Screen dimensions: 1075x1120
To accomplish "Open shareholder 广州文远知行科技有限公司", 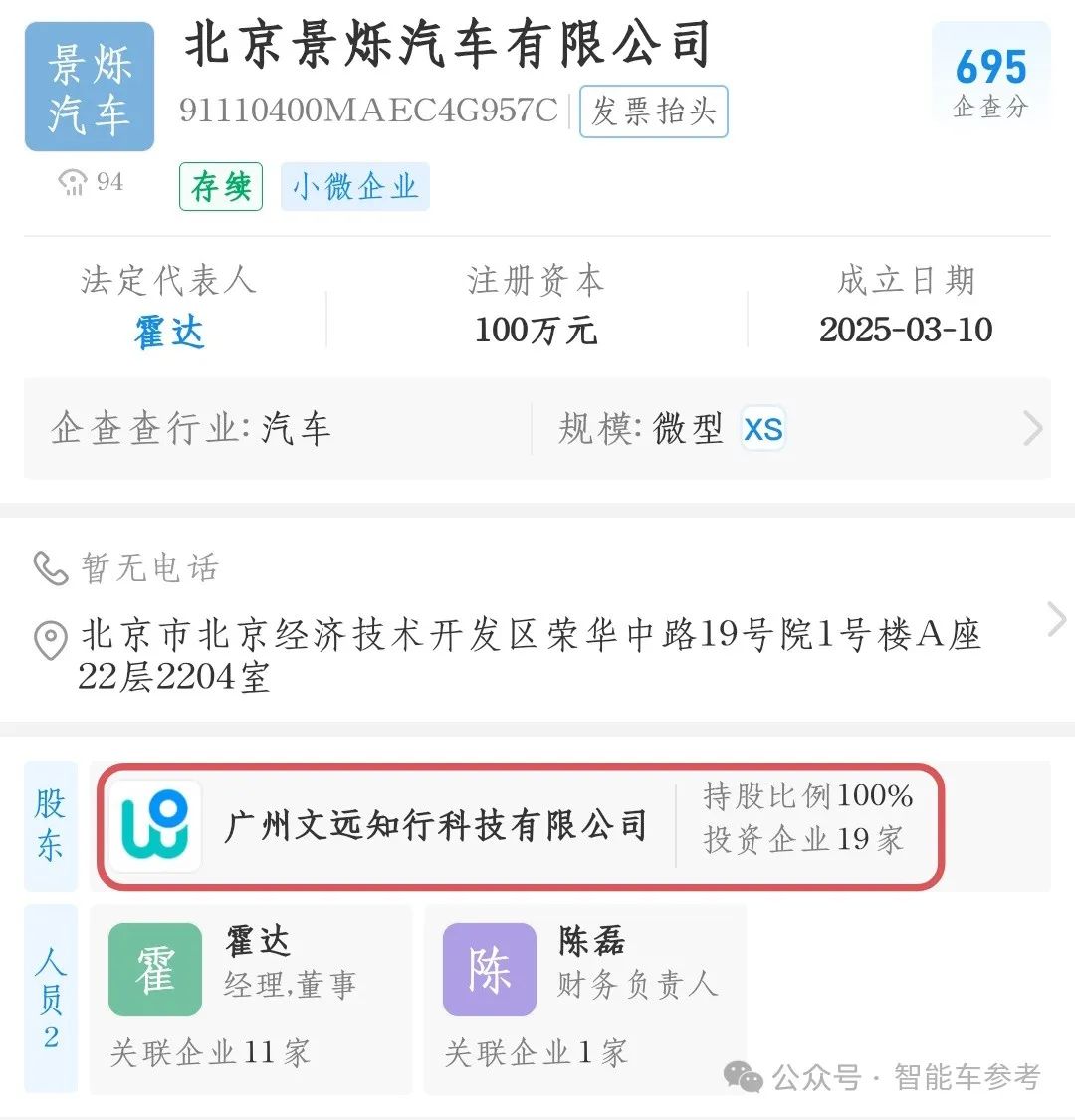I will [x=519, y=826].
